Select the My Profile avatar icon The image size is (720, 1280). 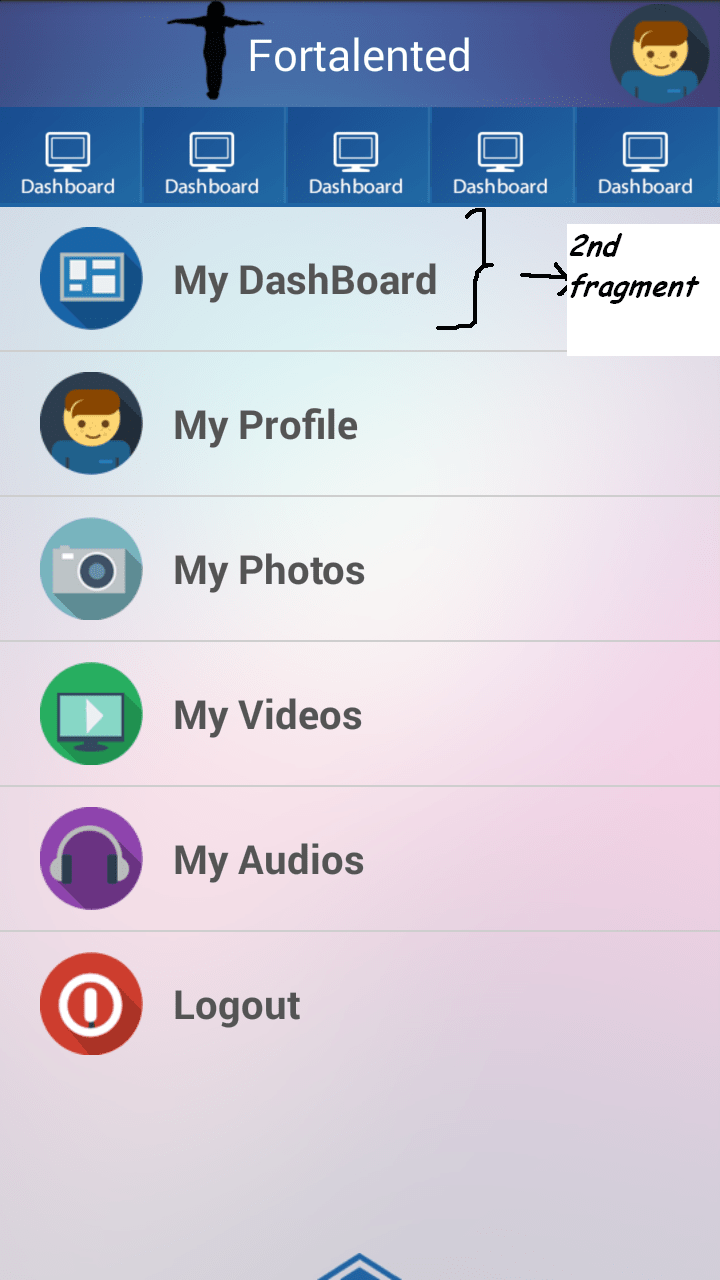point(91,423)
